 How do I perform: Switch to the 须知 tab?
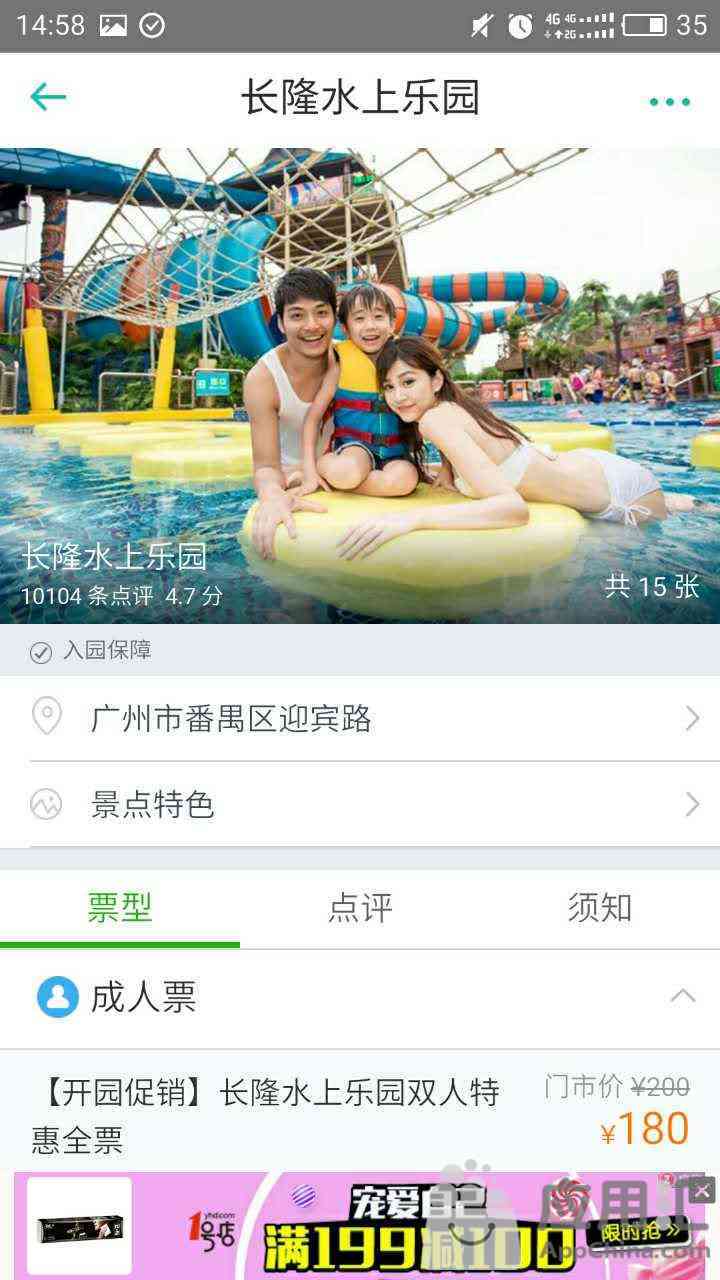(600, 907)
